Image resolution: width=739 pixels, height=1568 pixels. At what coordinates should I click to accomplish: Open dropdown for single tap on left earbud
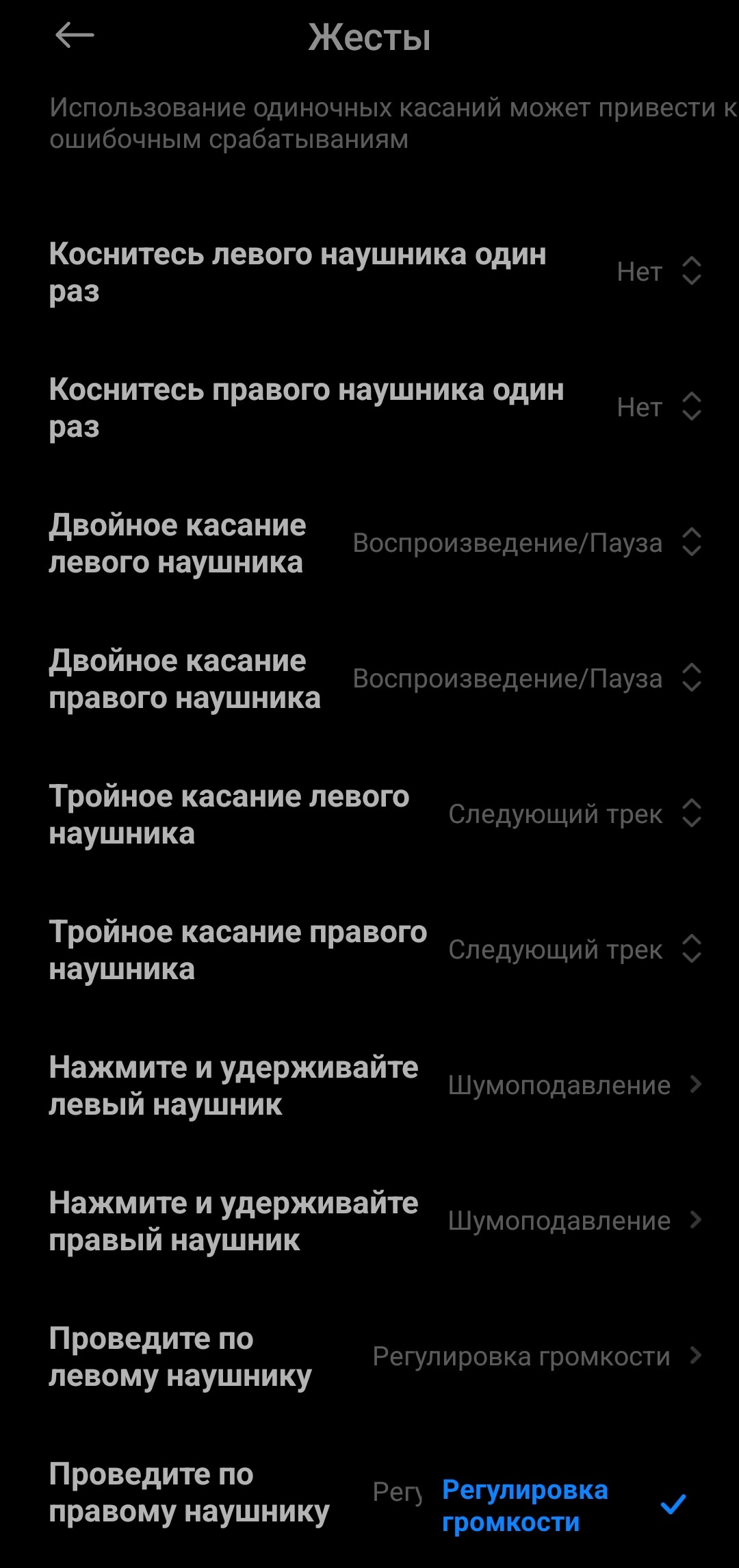(658, 272)
